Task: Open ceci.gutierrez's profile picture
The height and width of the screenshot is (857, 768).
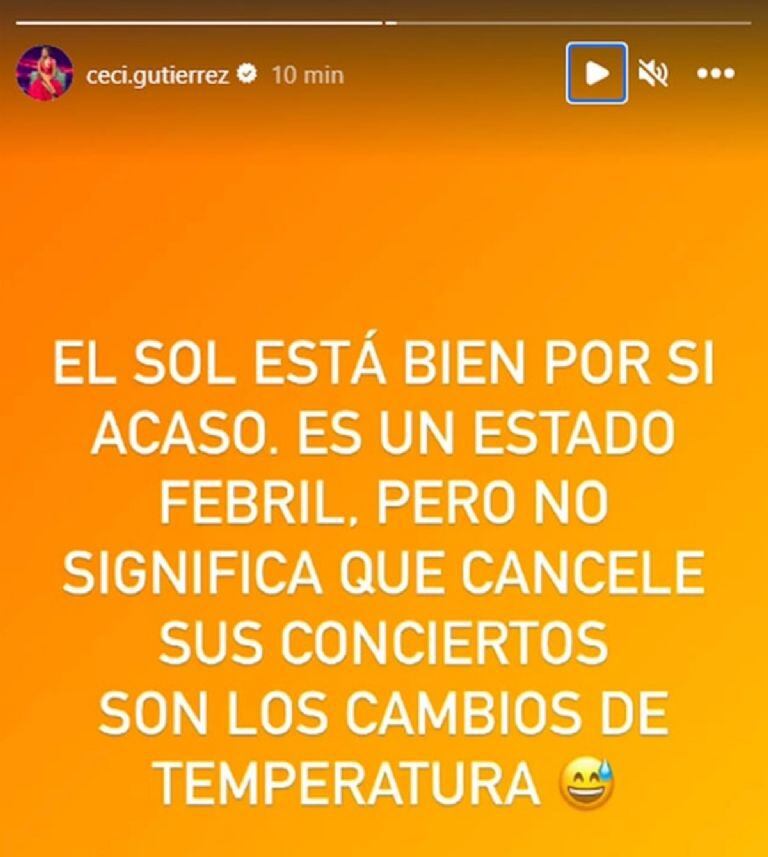Action: 44,73
